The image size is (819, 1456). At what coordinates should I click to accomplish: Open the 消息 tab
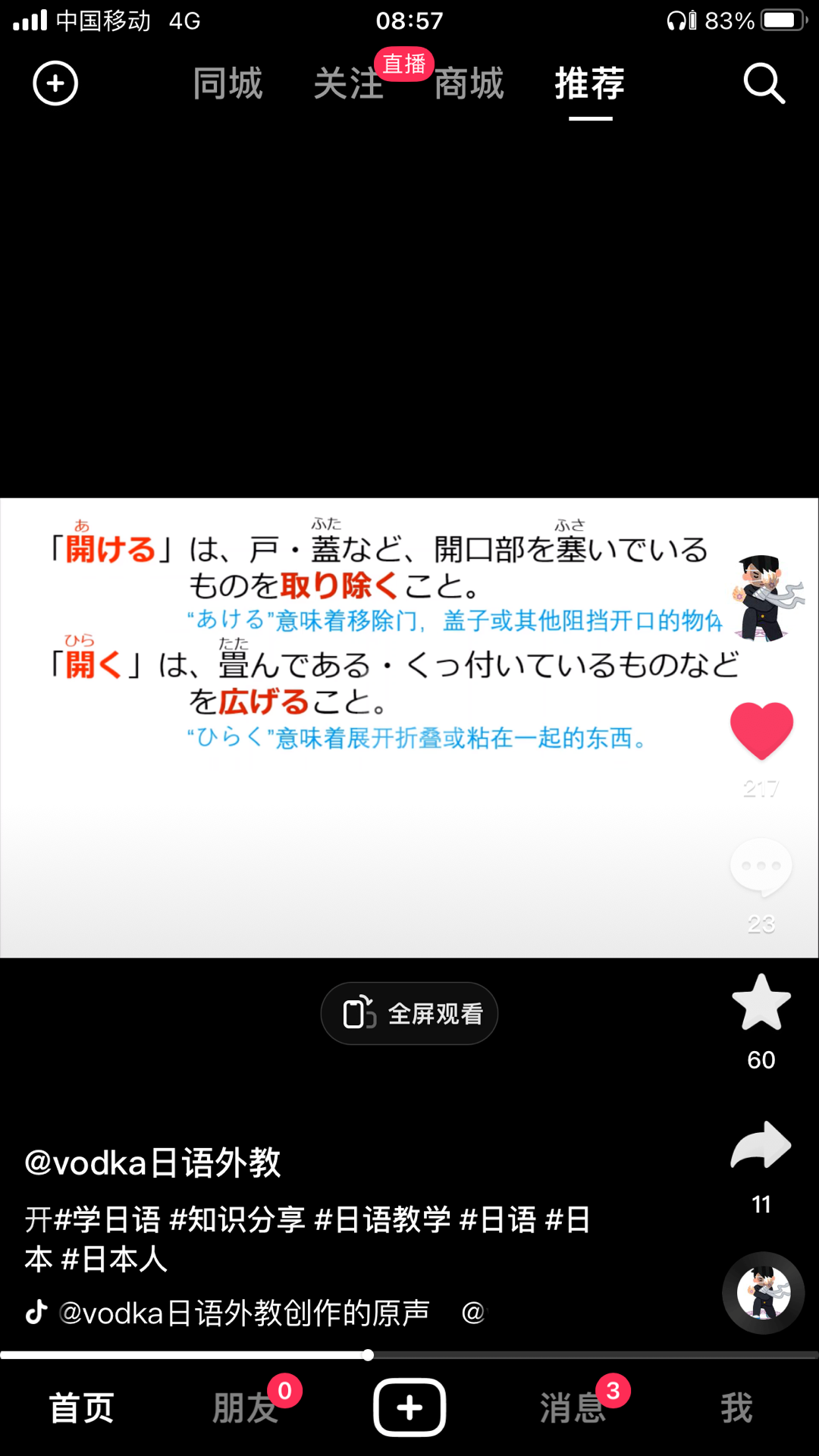573,1408
